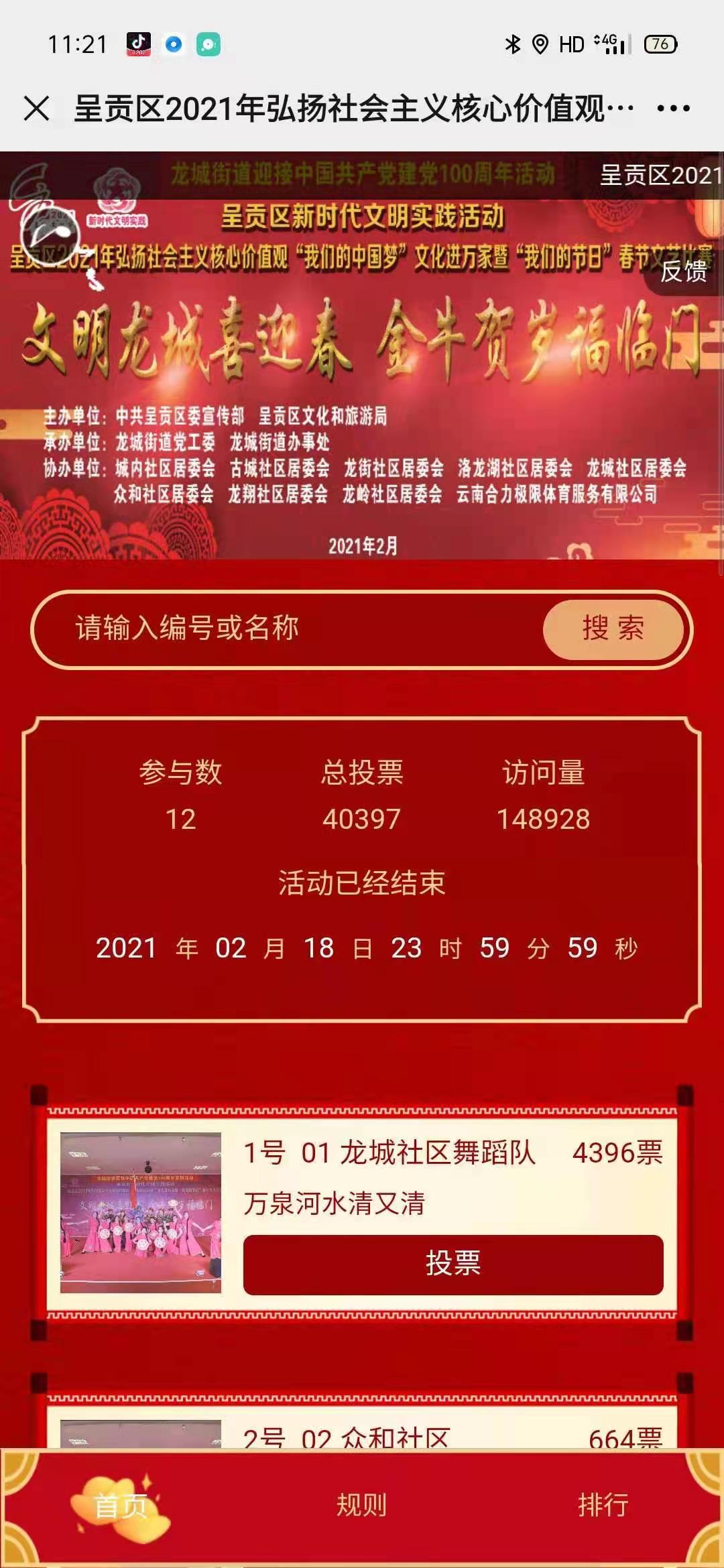Tap the 搜索 search button
Image resolution: width=724 pixels, height=1568 pixels.
[x=613, y=629]
